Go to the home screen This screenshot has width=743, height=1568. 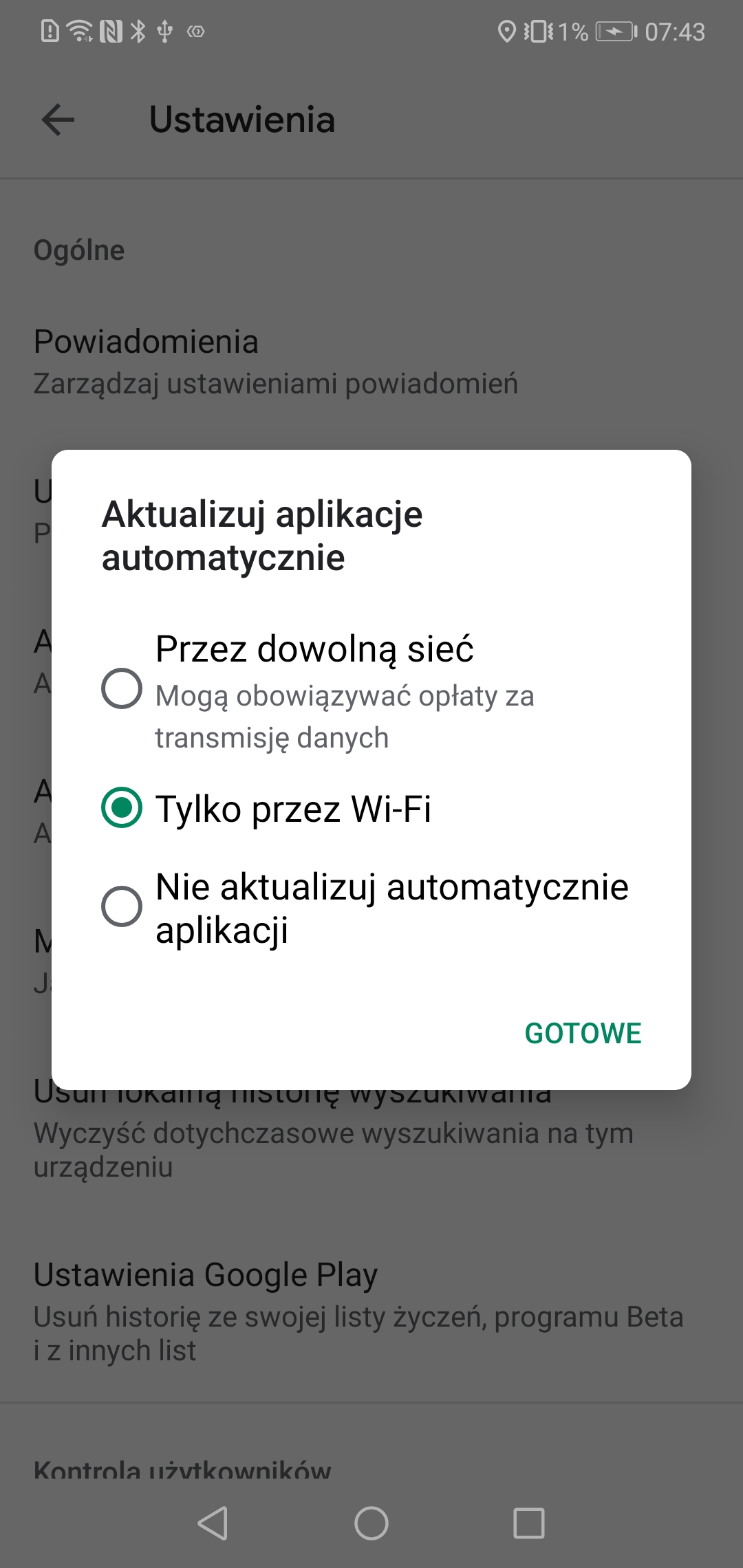(371, 1523)
